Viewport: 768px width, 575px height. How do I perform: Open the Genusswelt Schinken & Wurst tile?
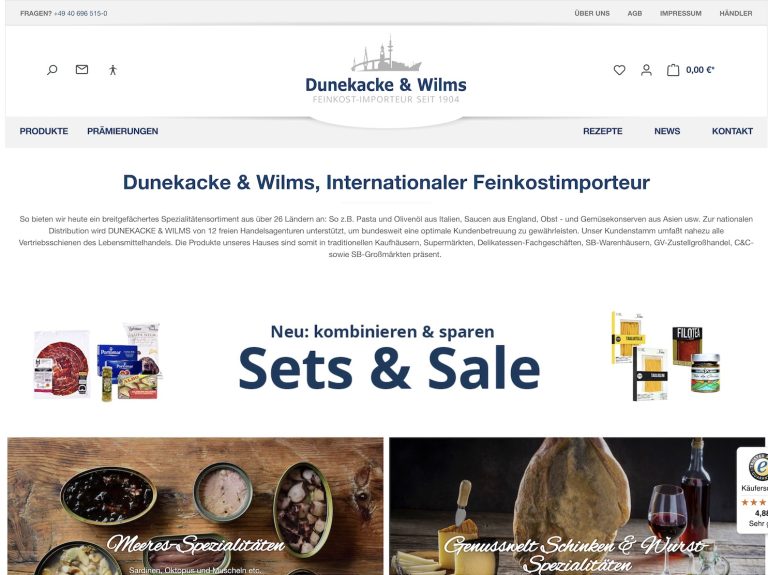[575, 505]
